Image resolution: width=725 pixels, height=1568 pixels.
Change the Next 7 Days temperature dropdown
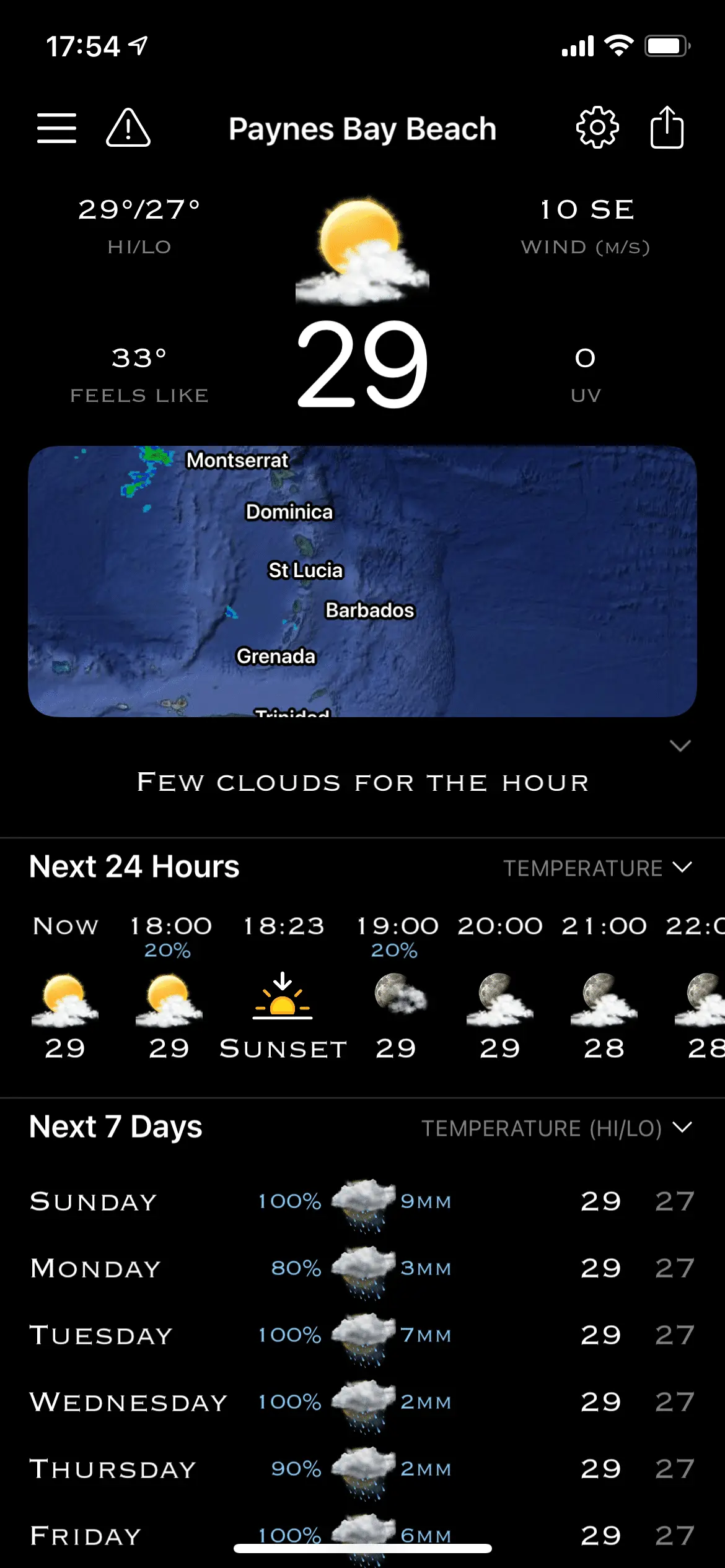(556, 1128)
